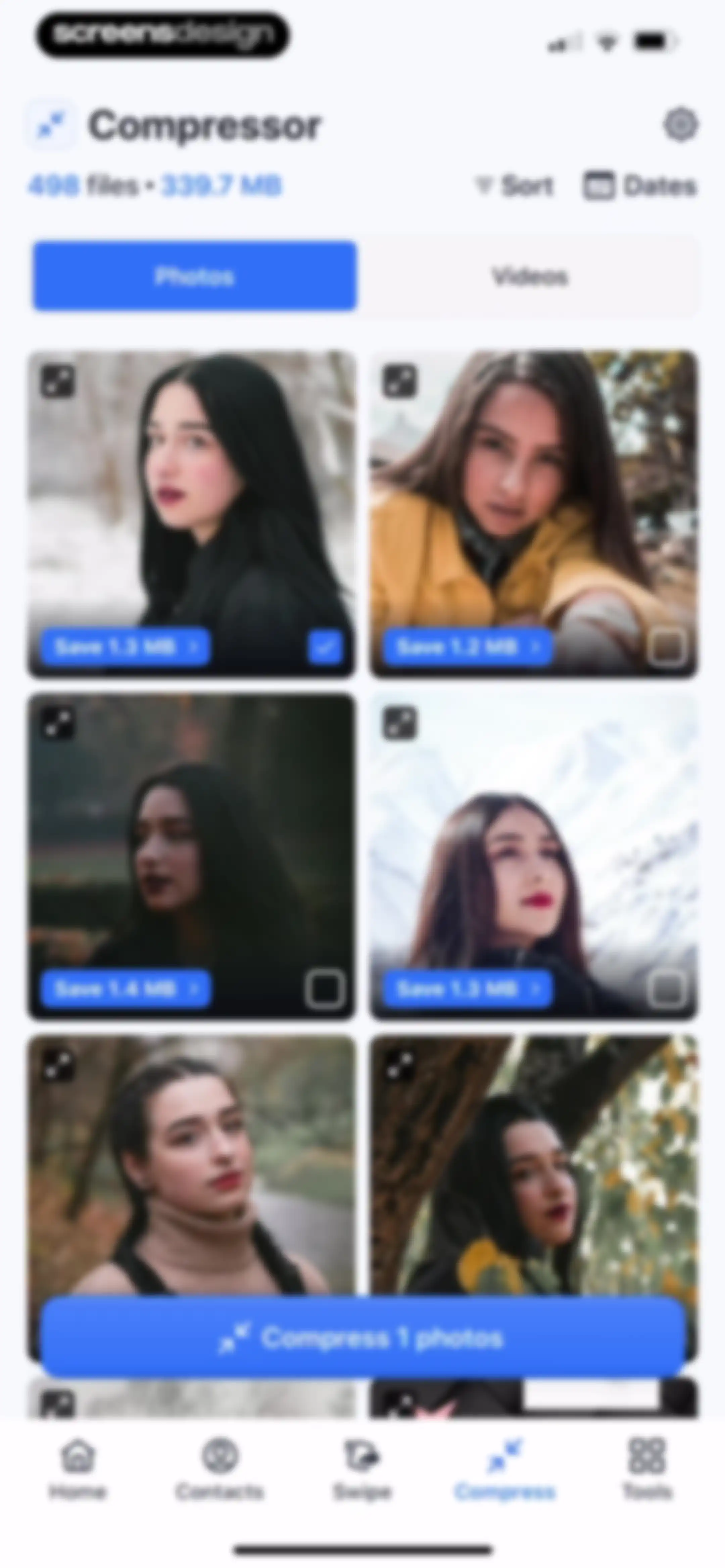The width and height of the screenshot is (725, 1568).
Task: Expand the snowy mountain photo to fullscreen
Action: click(x=399, y=723)
